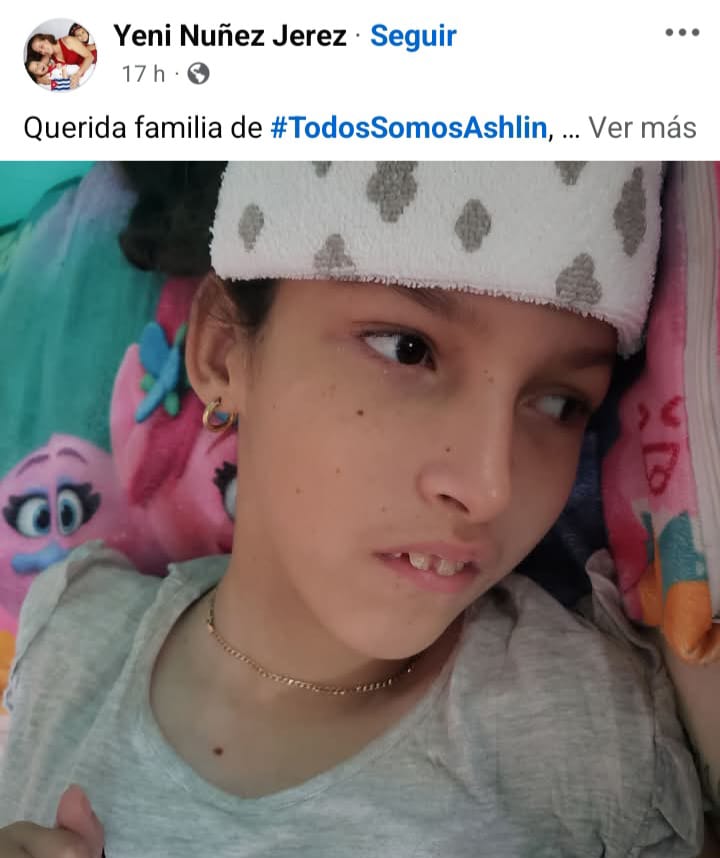This screenshot has height=858, width=720.
Task: Open Yeni Nuñez Jerez's profile name
Action: point(230,36)
